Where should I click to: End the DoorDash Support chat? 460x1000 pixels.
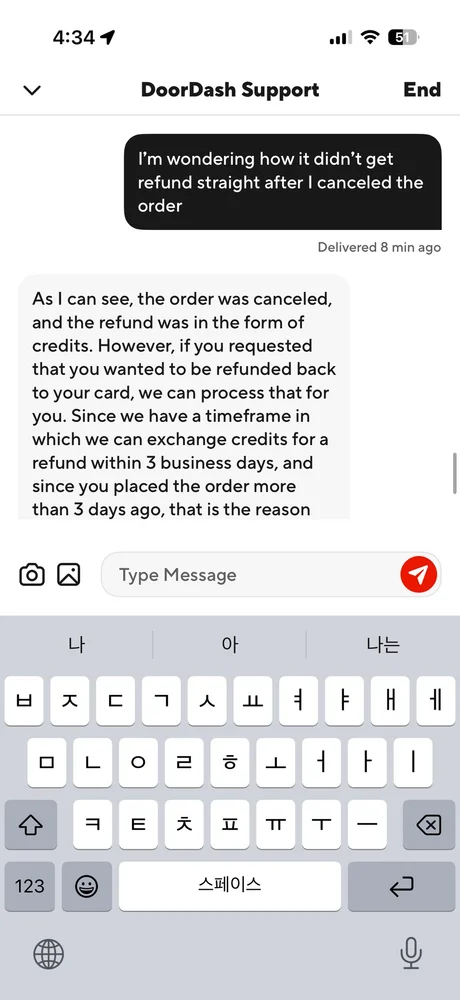(422, 90)
